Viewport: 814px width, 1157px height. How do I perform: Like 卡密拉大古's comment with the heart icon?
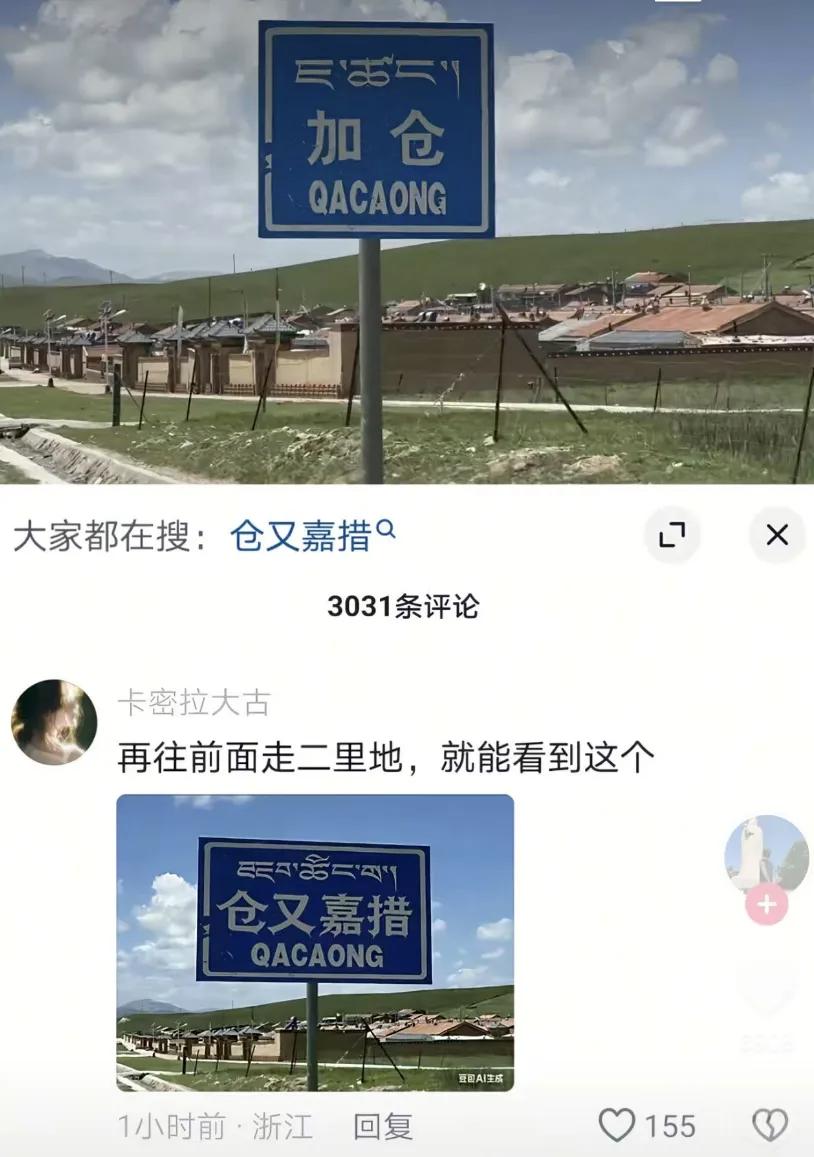(619, 1125)
